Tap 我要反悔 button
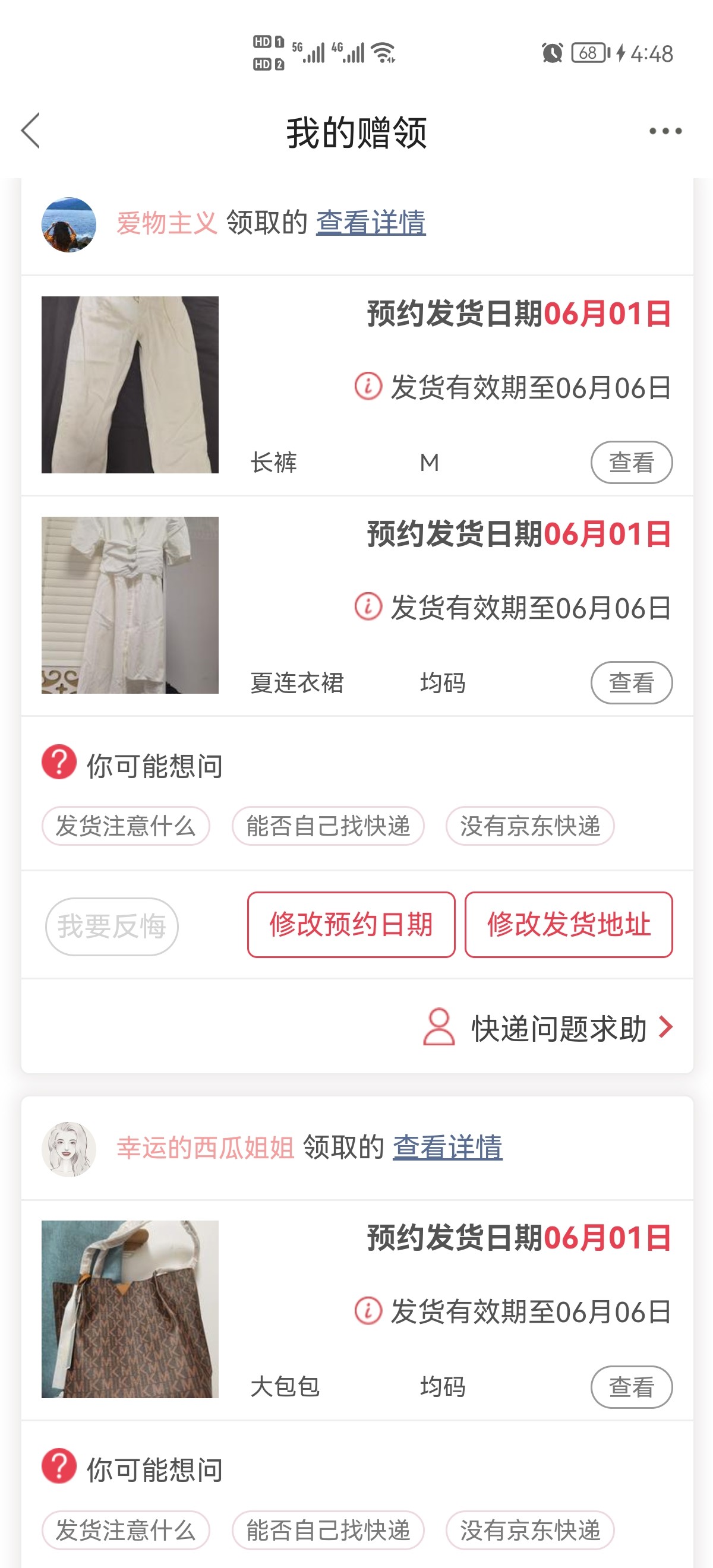This screenshot has height=1568, width=713. click(112, 927)
